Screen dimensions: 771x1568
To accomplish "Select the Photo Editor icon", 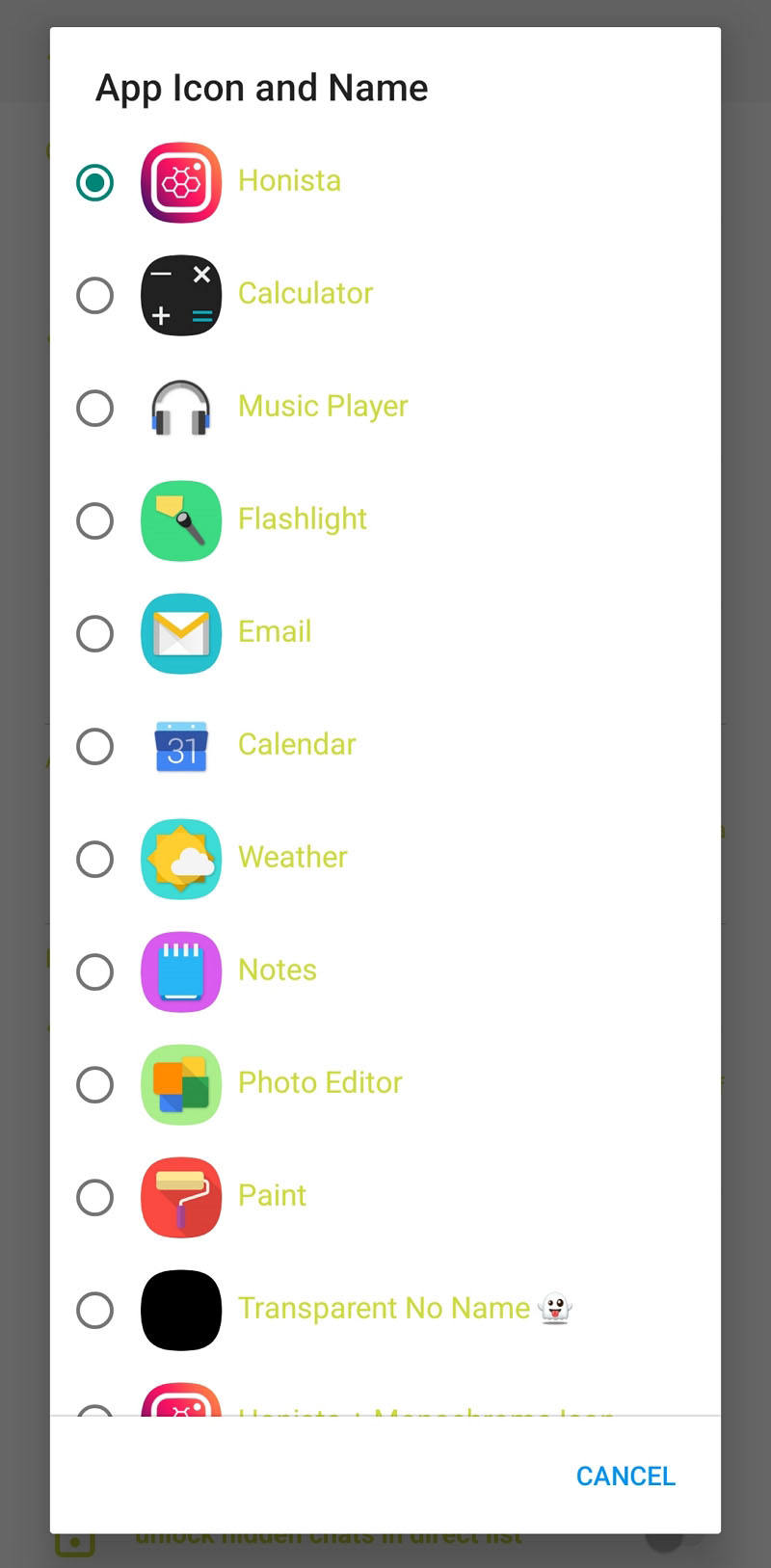I will click(94, 1084).
